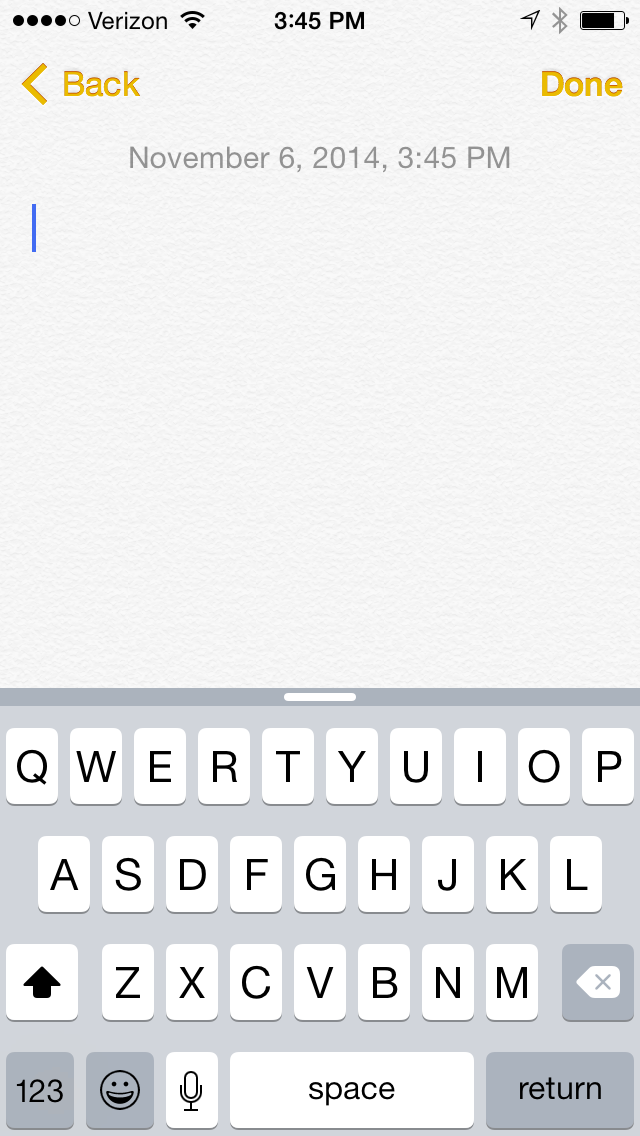640x1136 pixels.
Task: Switch keyboard to numbers with 123 key
Action: 40,1089
